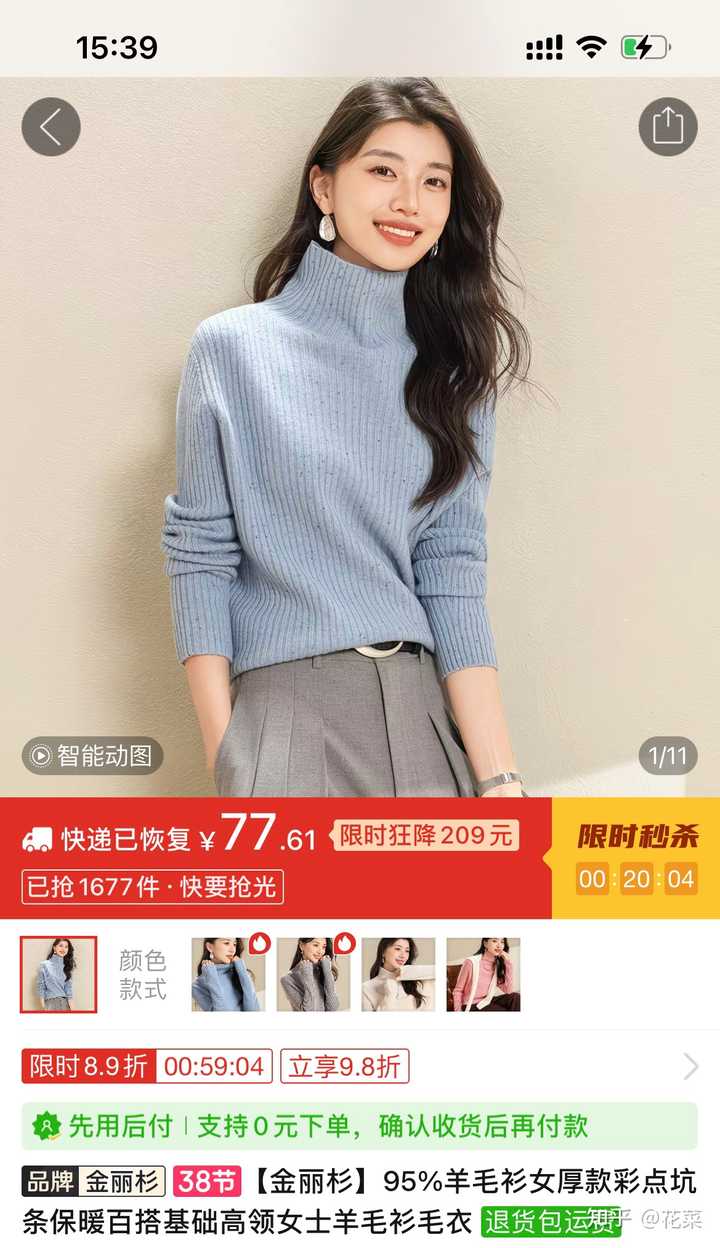Go back from the product page
Screen dimensions: 720x1248
point(50,127)
